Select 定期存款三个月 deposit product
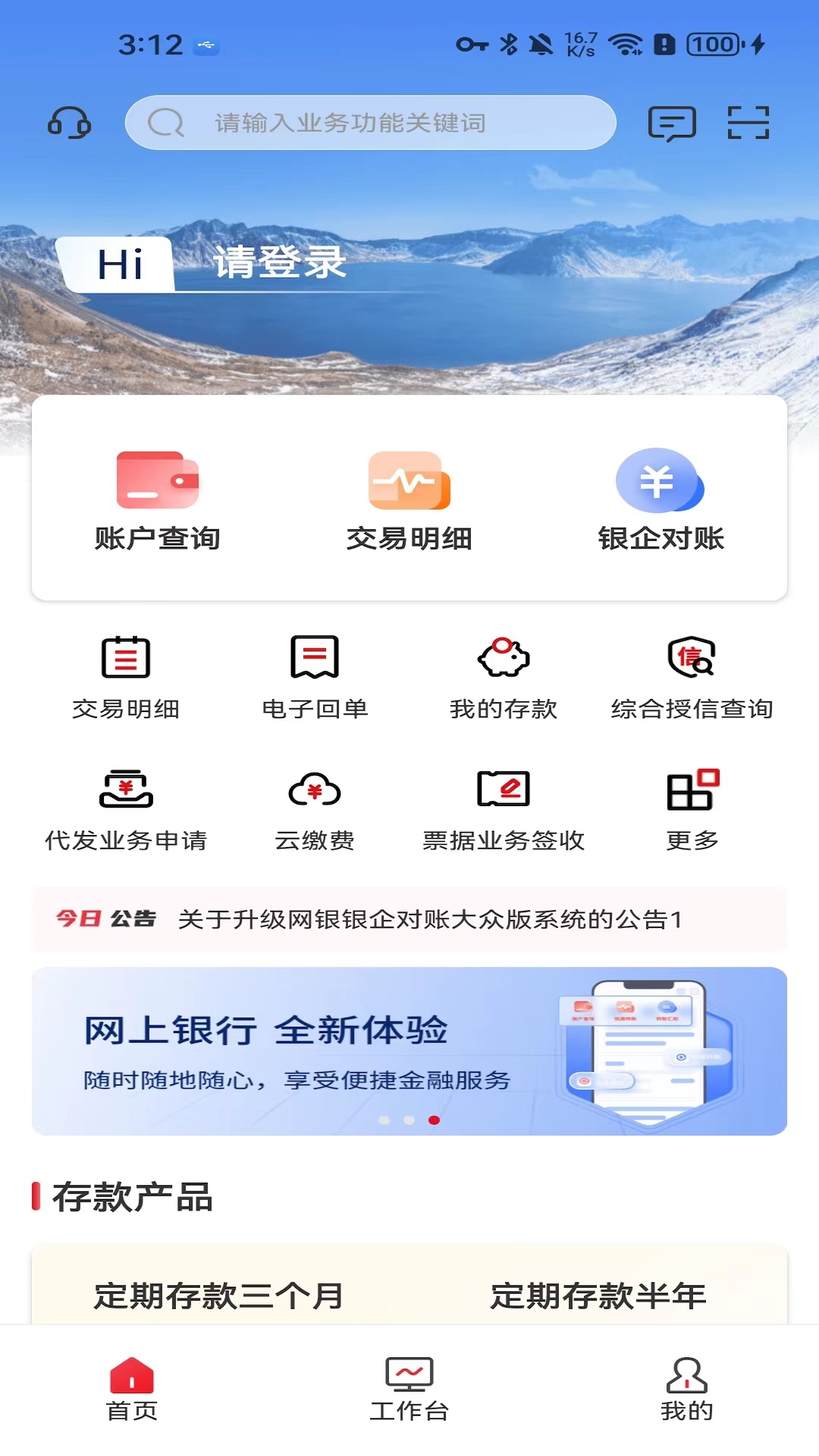The height and width of the screenshot is (1456, 819). 218,1294
